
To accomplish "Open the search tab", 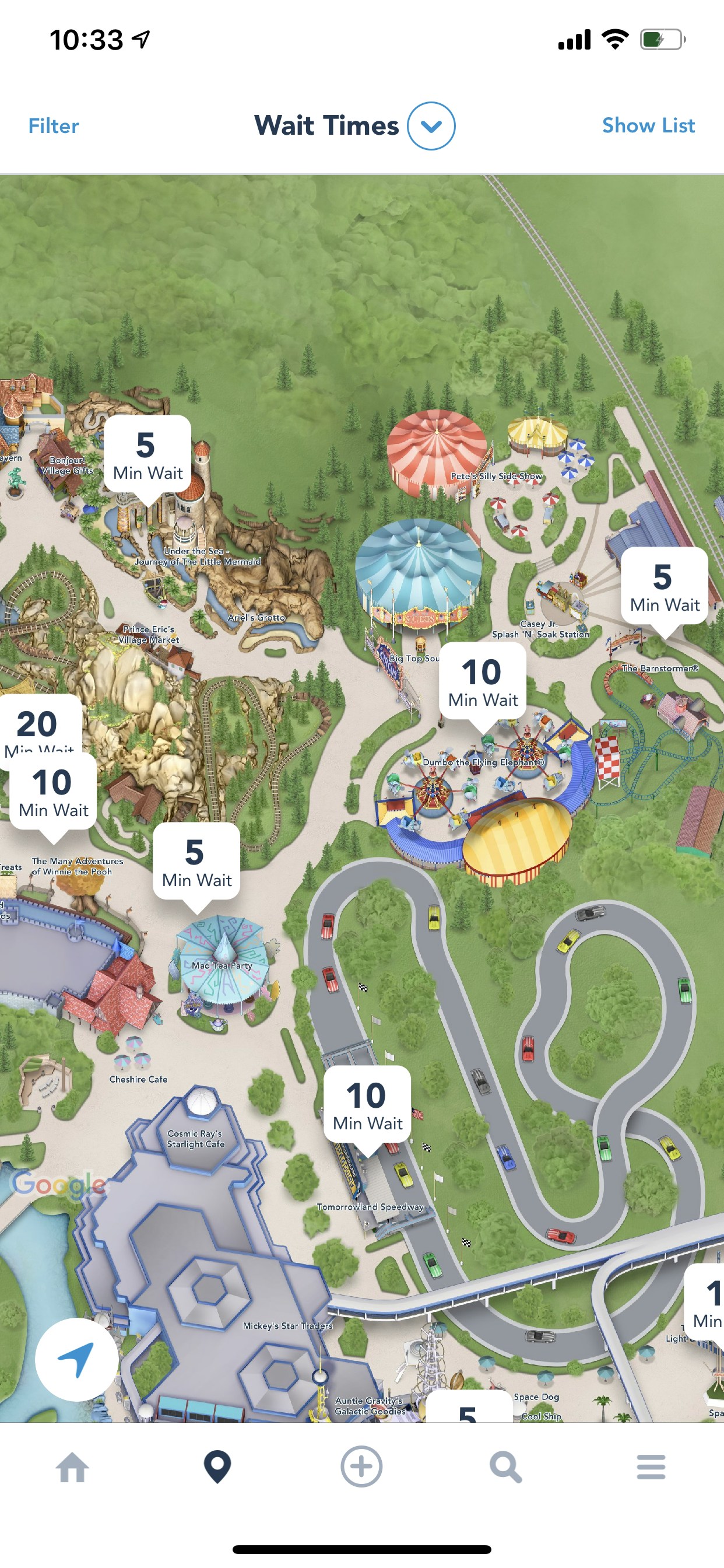I will [505, 1467].
